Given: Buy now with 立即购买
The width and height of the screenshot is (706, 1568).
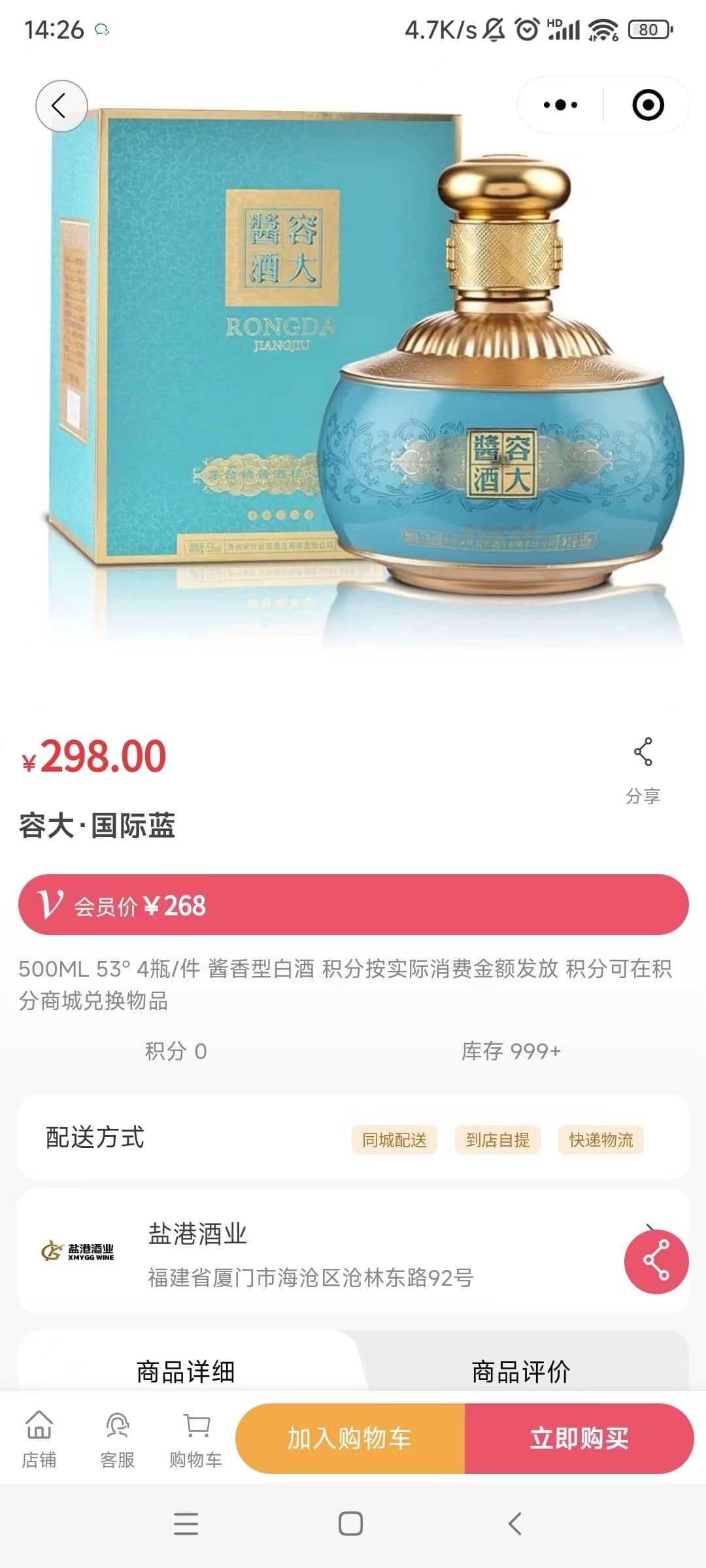Looking at the screenshot, I should click(x=579, y=1439).
